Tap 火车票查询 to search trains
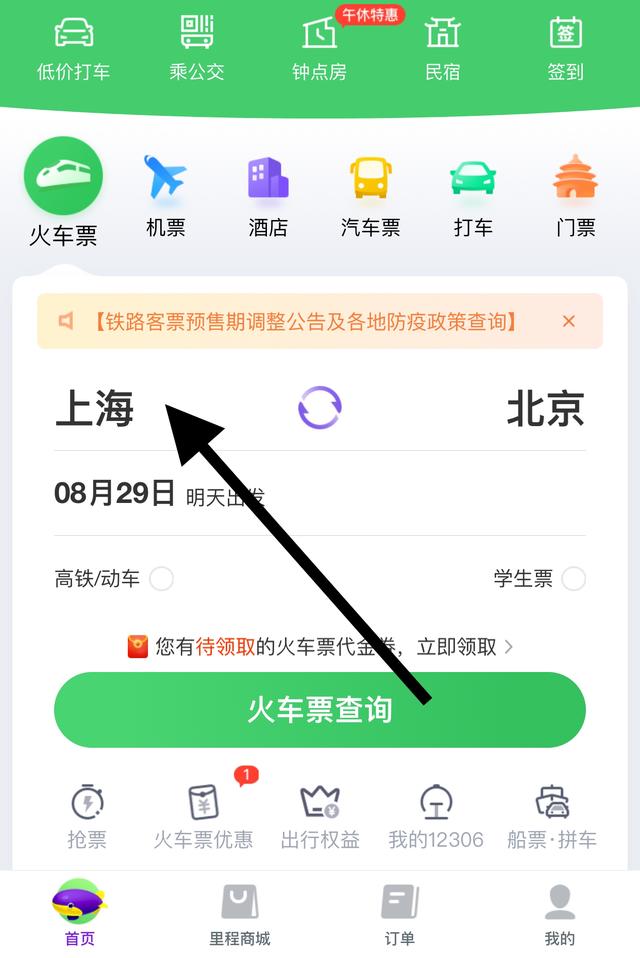Viewport: 640px width, 958px height. [320, 710]
